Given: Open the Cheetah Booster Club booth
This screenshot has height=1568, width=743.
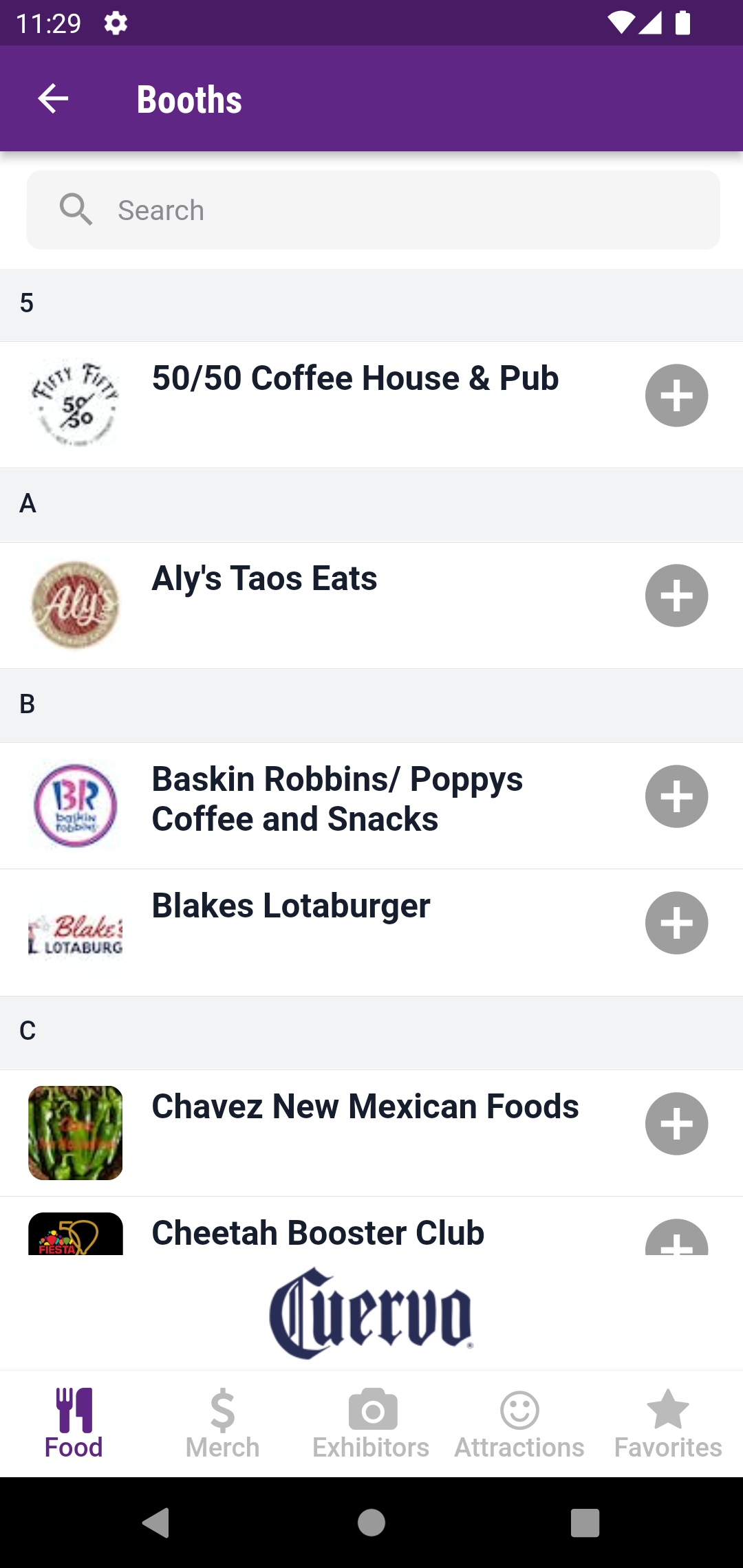Looking at the screenshot, I should 371,1226.
